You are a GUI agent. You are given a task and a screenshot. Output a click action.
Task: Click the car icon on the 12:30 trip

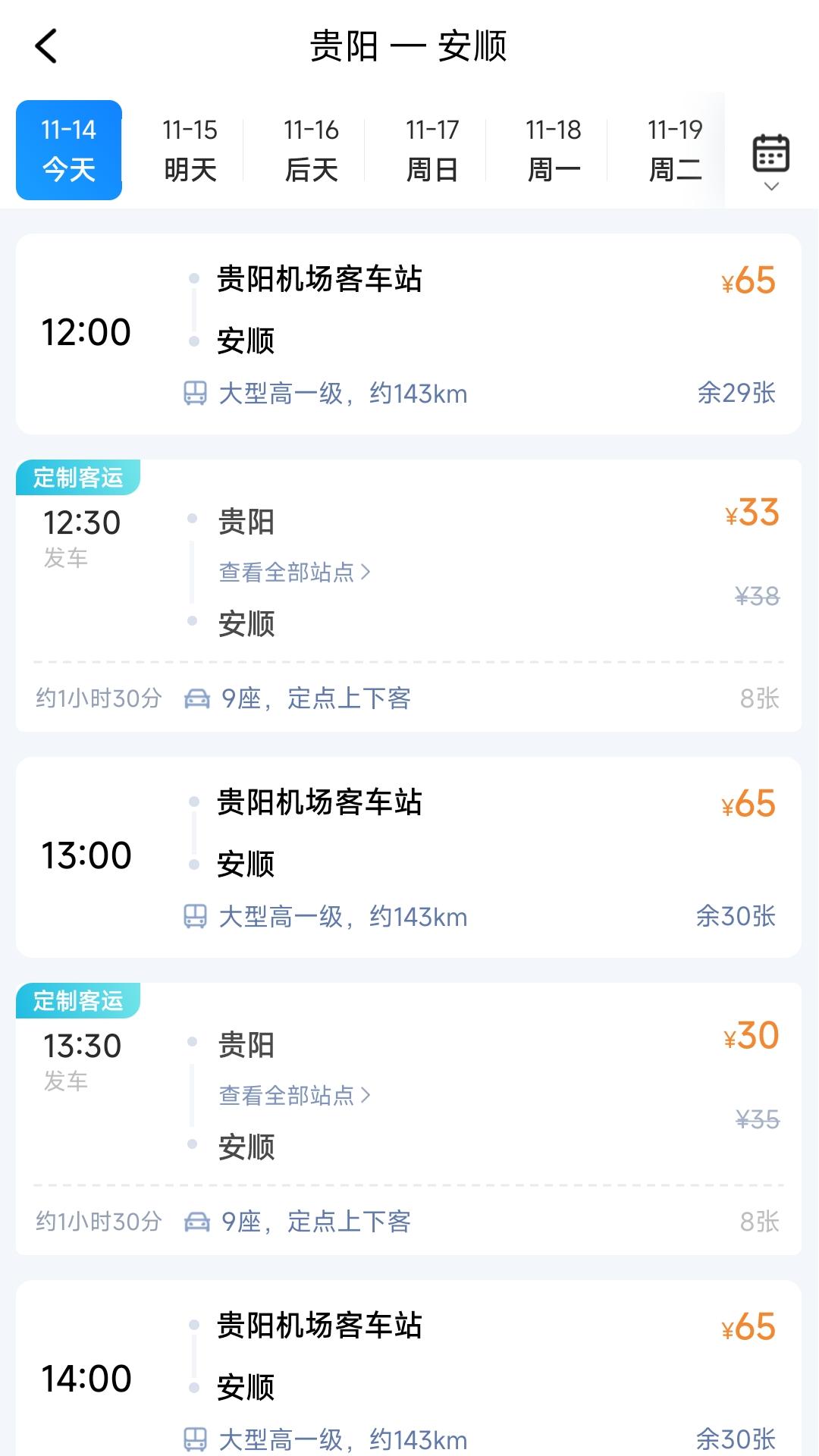(198, 698)
